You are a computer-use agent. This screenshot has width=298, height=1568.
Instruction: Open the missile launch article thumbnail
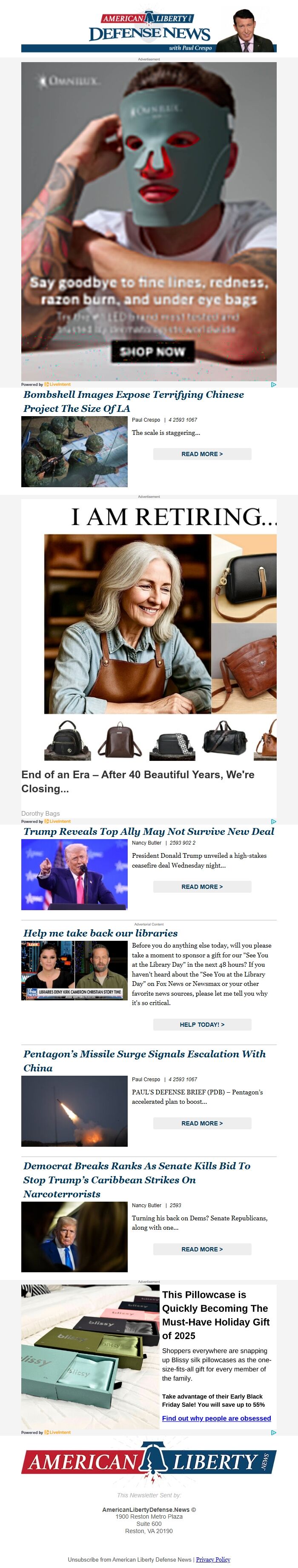(74, 1111)
